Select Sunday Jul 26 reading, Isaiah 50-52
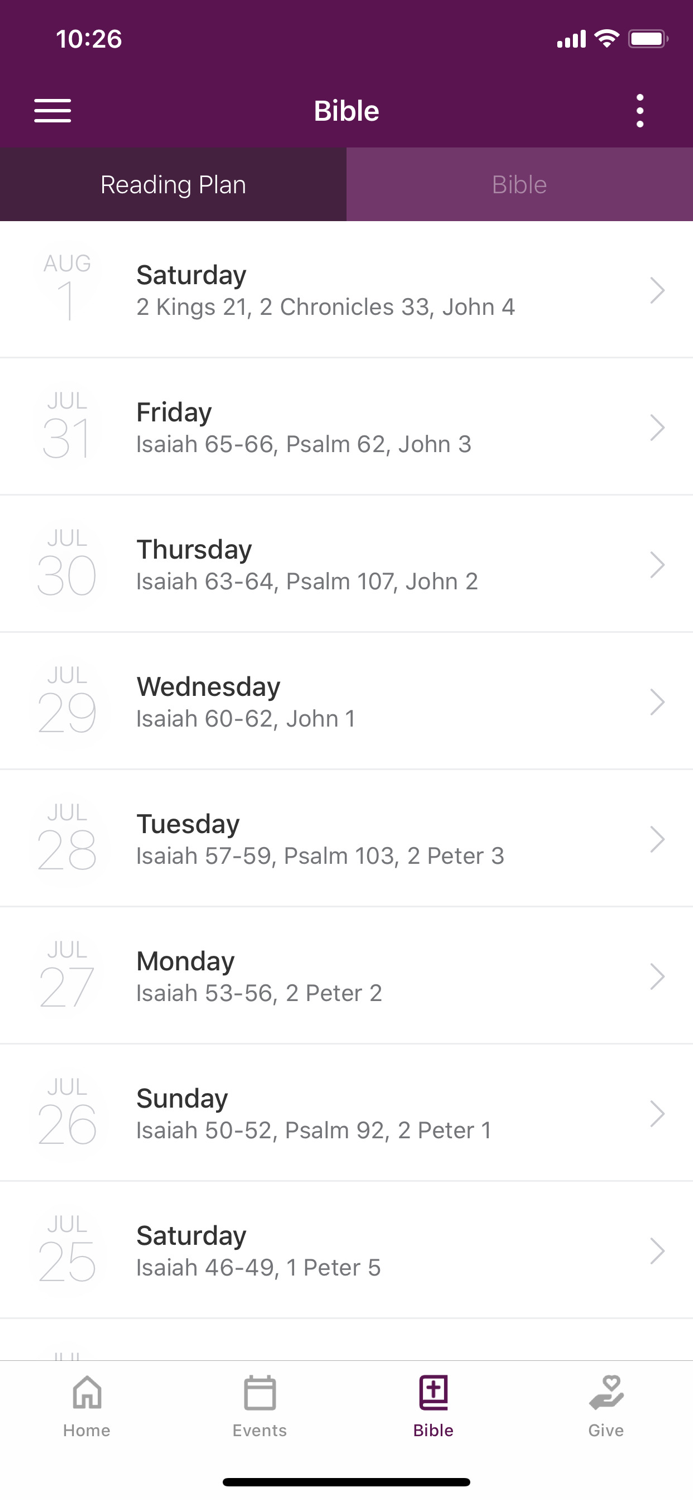Screen dimensions: 693x1500 click(346, 1112)
